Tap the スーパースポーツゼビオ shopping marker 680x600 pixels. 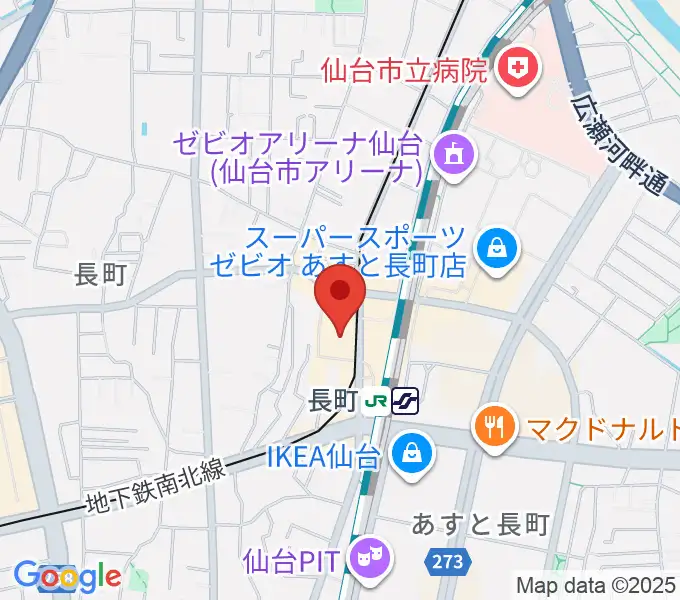coord(496,243)
